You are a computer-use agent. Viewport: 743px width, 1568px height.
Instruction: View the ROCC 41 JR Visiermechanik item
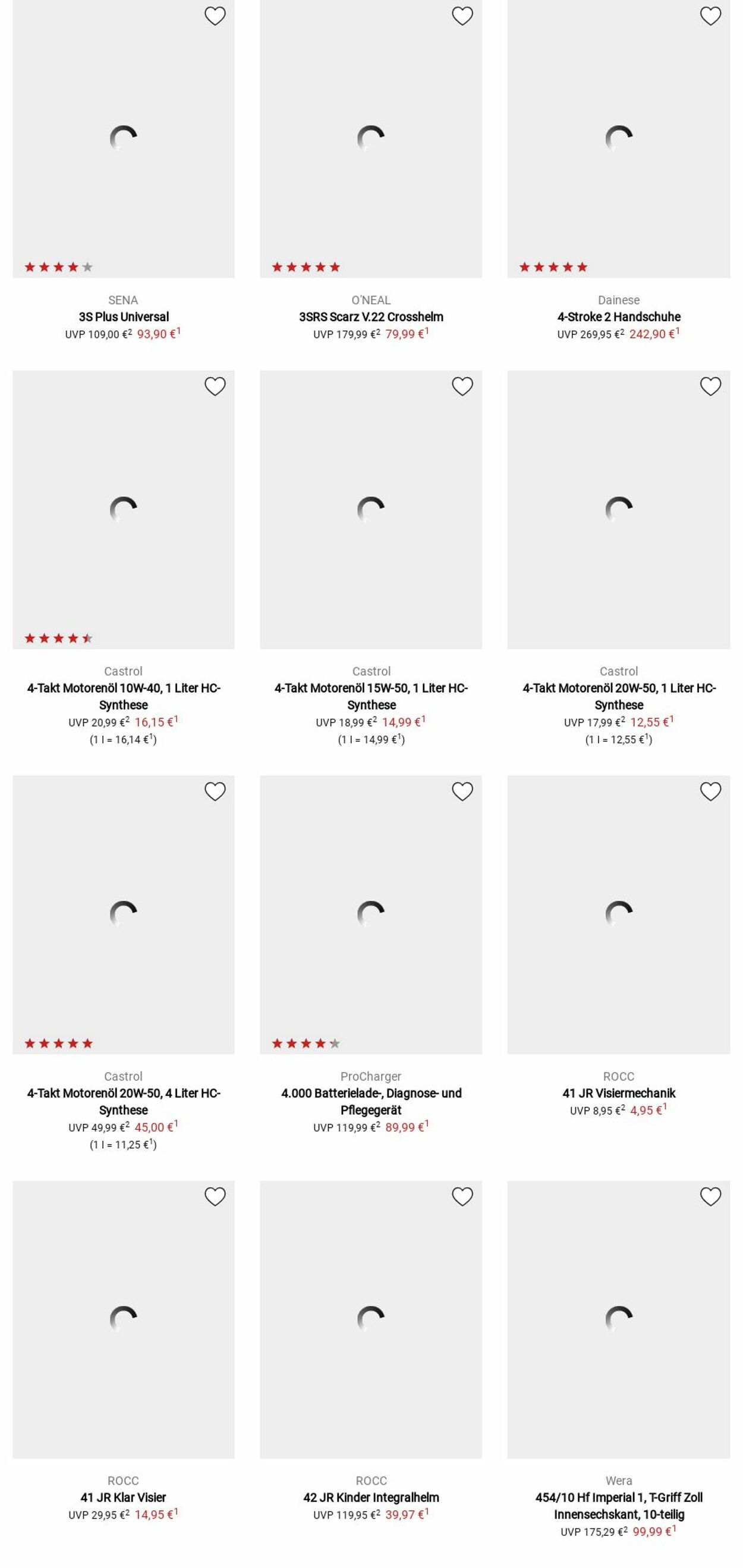click(618, 1093)
